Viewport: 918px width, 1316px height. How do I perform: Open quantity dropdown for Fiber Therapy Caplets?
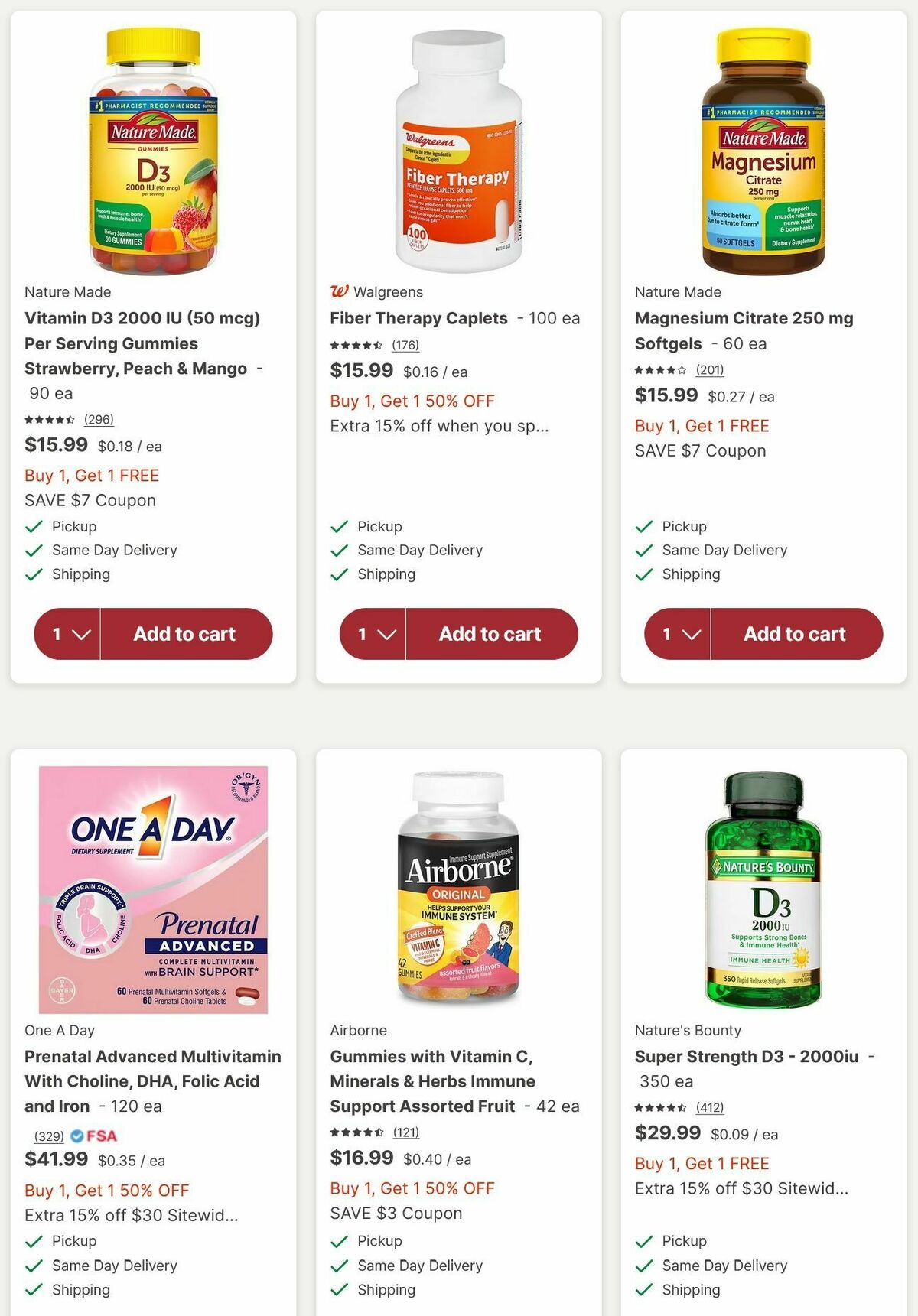click(373, 634)
